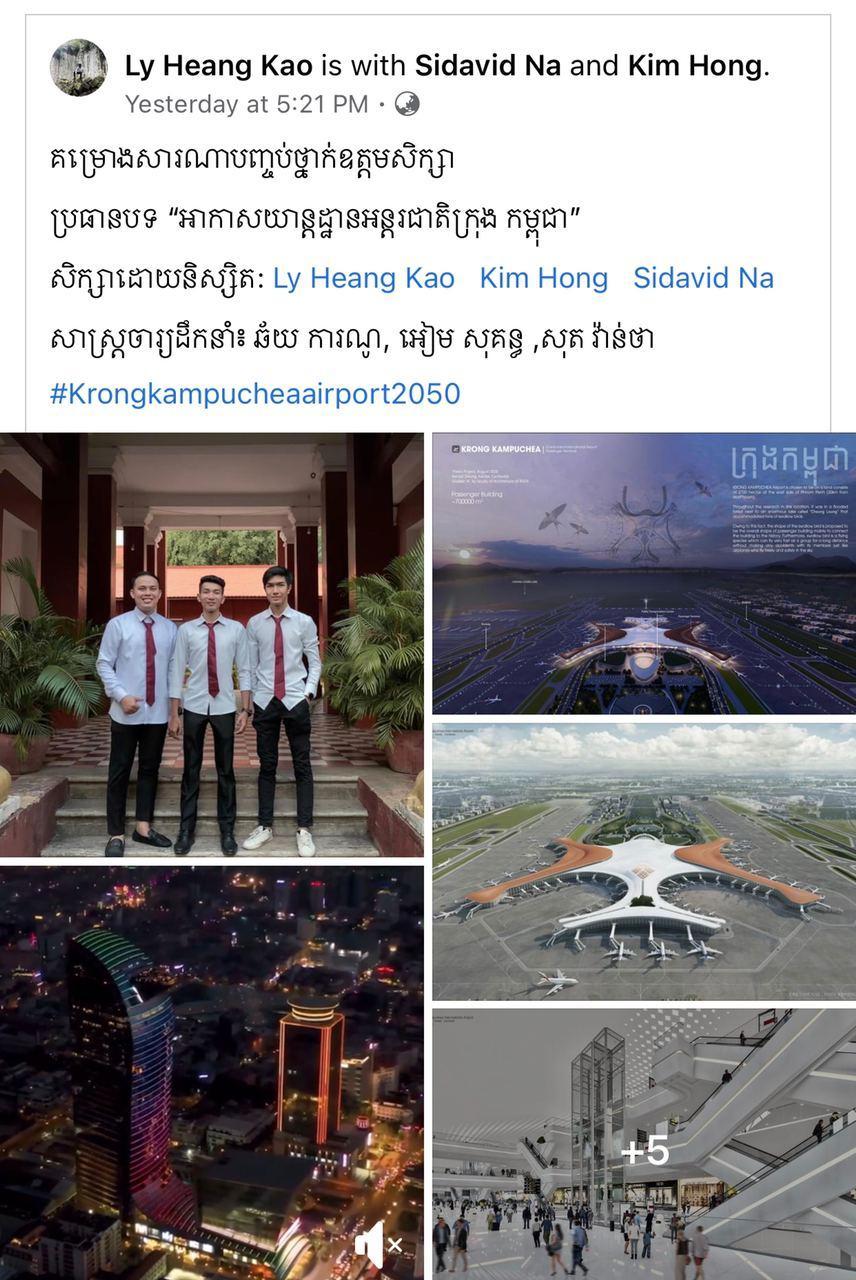
Task: Open photo of three students in ties
Action: tap(211, 644)
